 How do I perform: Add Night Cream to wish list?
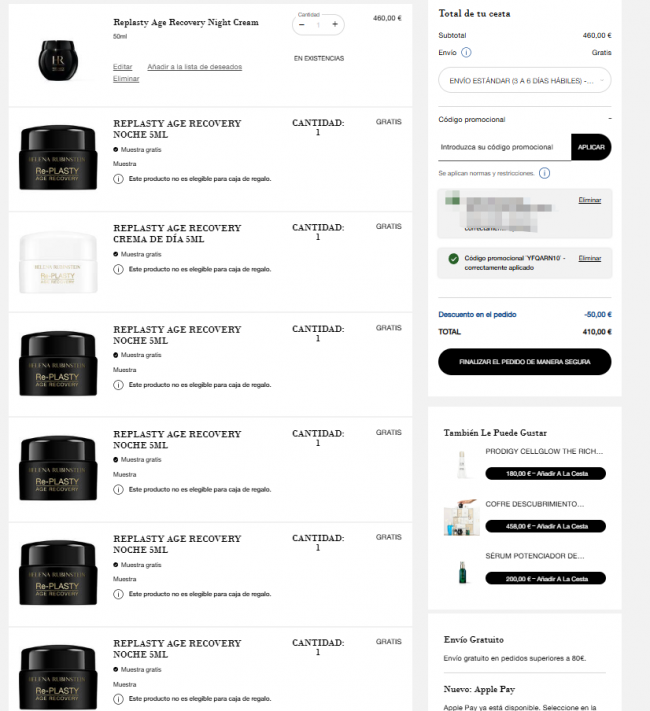(194, 67)
